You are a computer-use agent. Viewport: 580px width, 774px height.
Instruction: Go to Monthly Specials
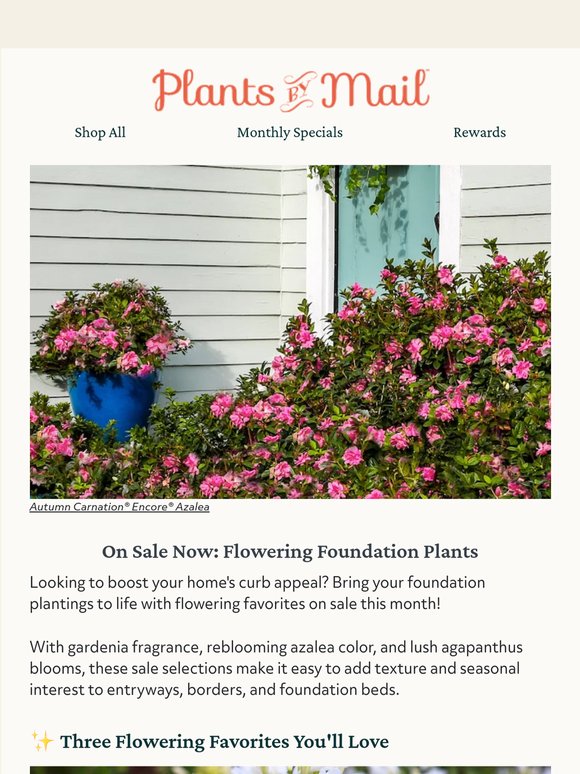290,132
